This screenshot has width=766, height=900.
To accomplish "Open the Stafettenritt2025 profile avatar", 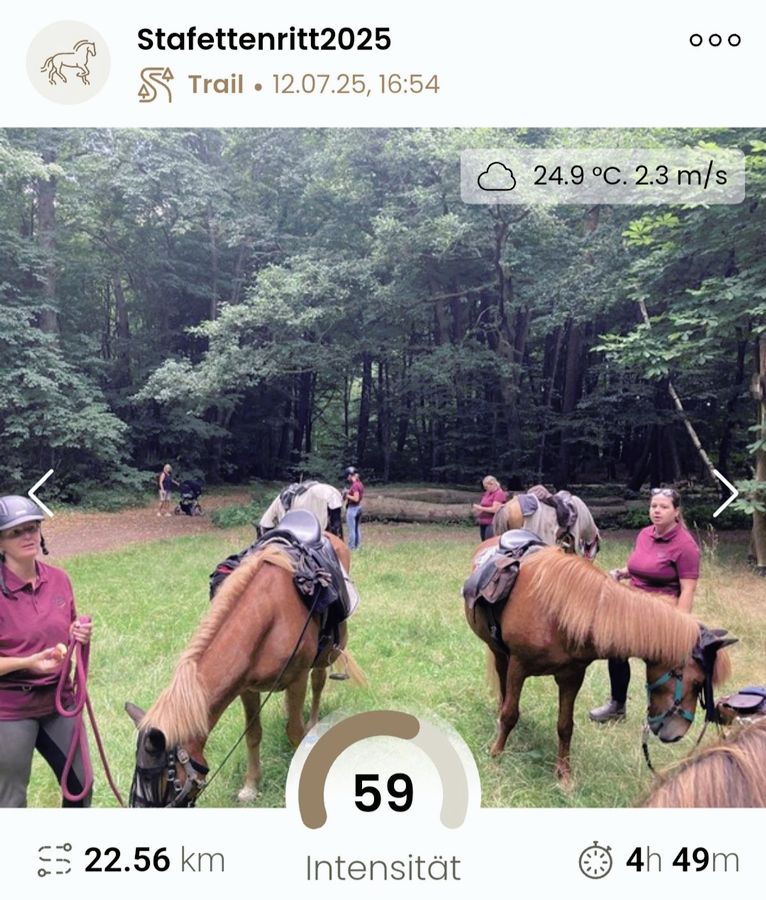I will click(x=68, y=62).
